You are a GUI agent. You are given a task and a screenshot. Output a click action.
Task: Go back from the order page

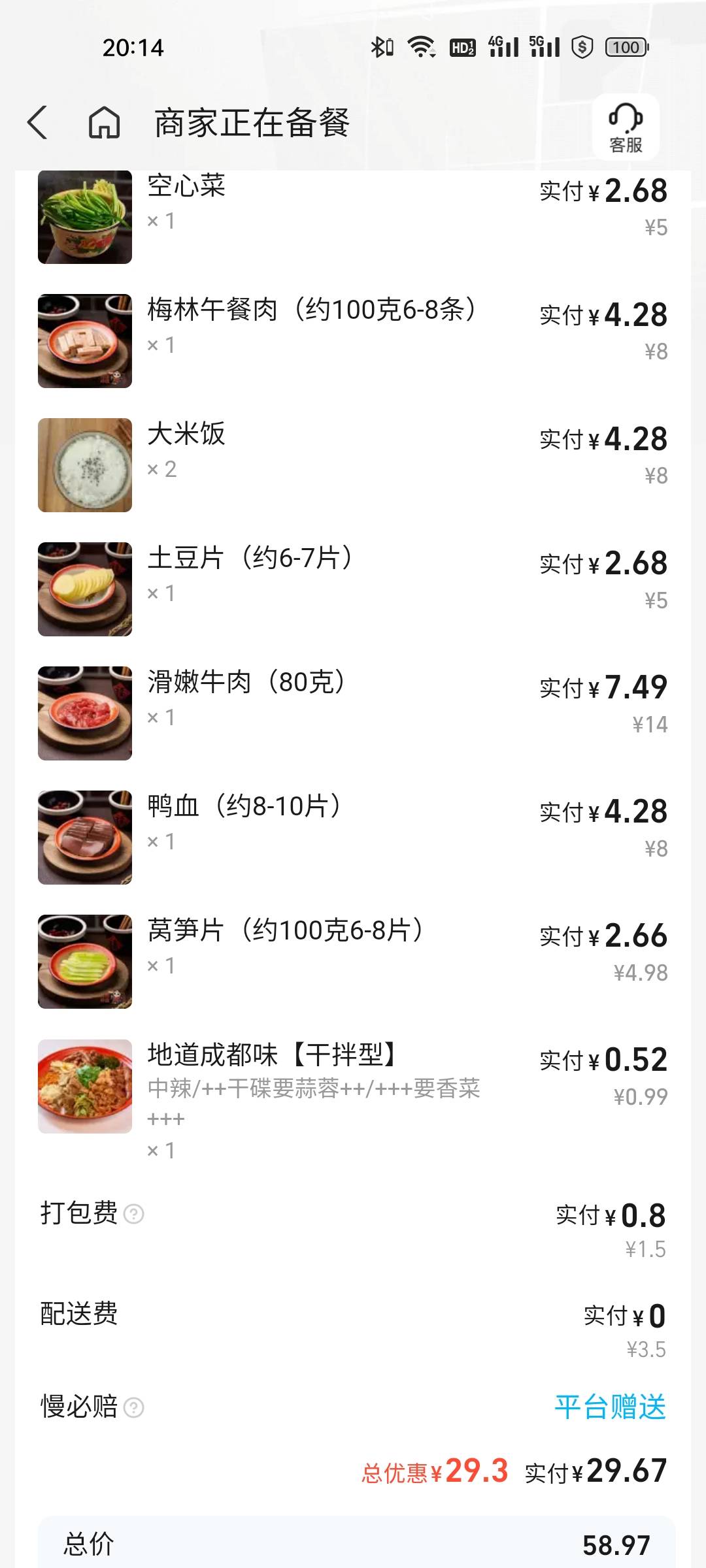[x=38, y=123]
